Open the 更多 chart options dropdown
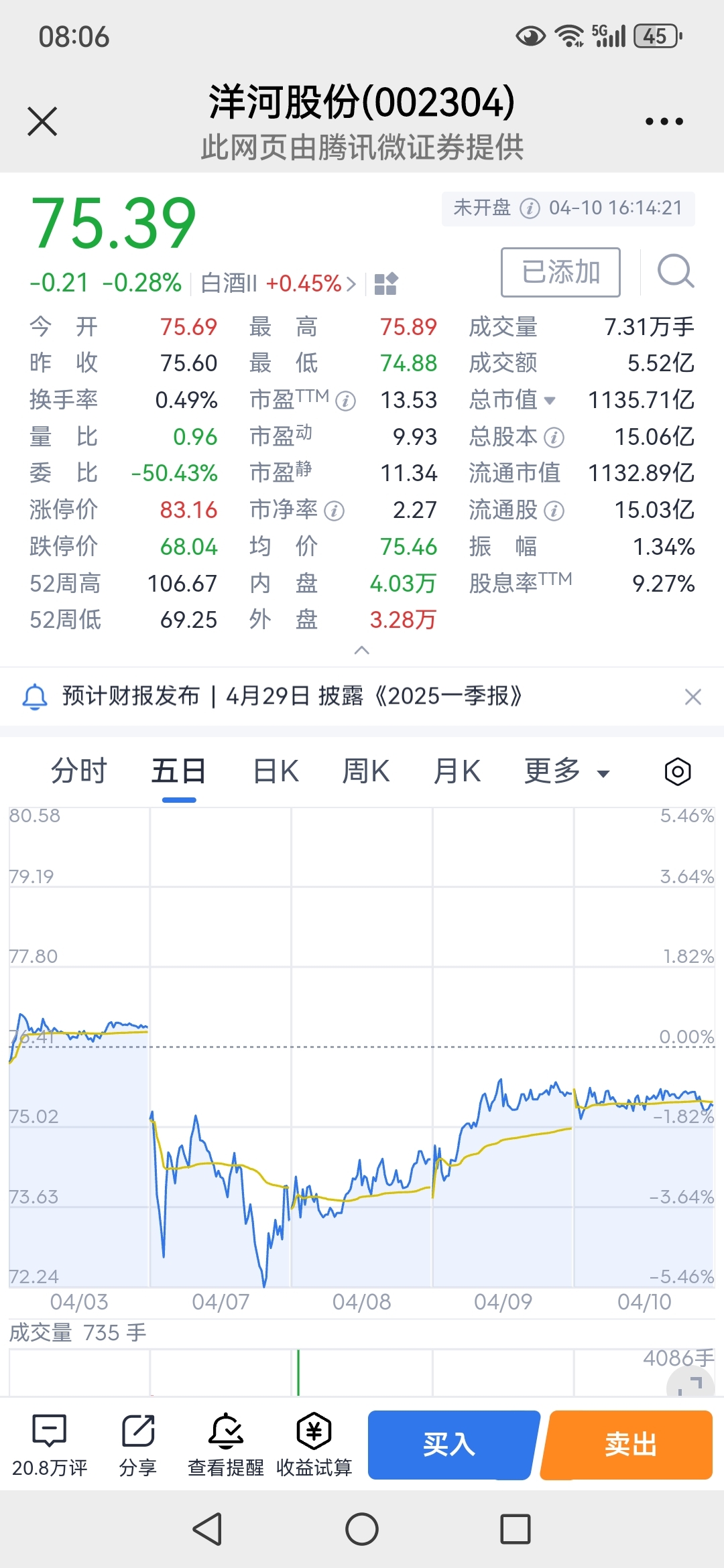This screenshot has height=1568, width=724. click(563, 771)
